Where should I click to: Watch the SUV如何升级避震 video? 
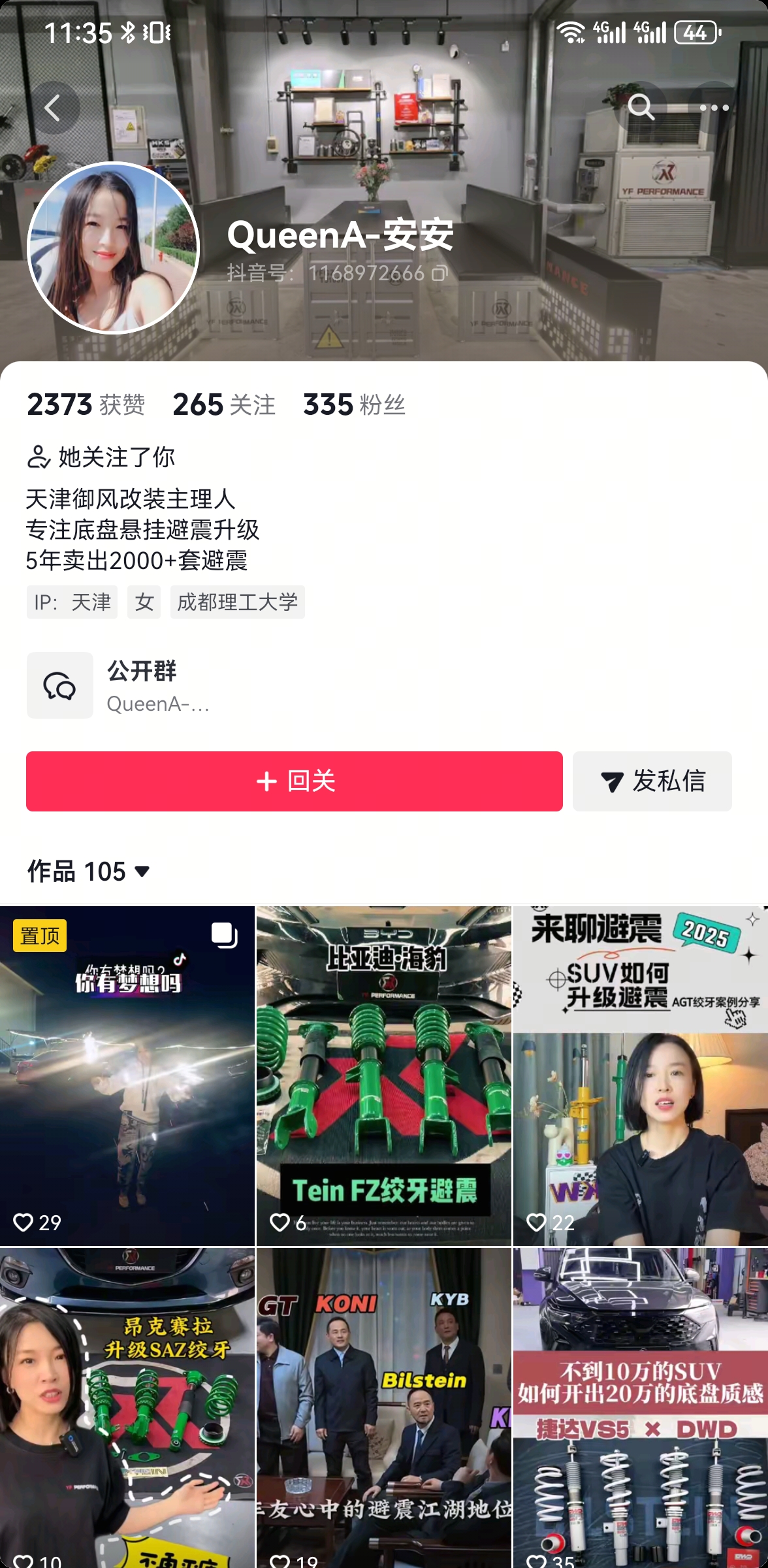pos(640,1075)
